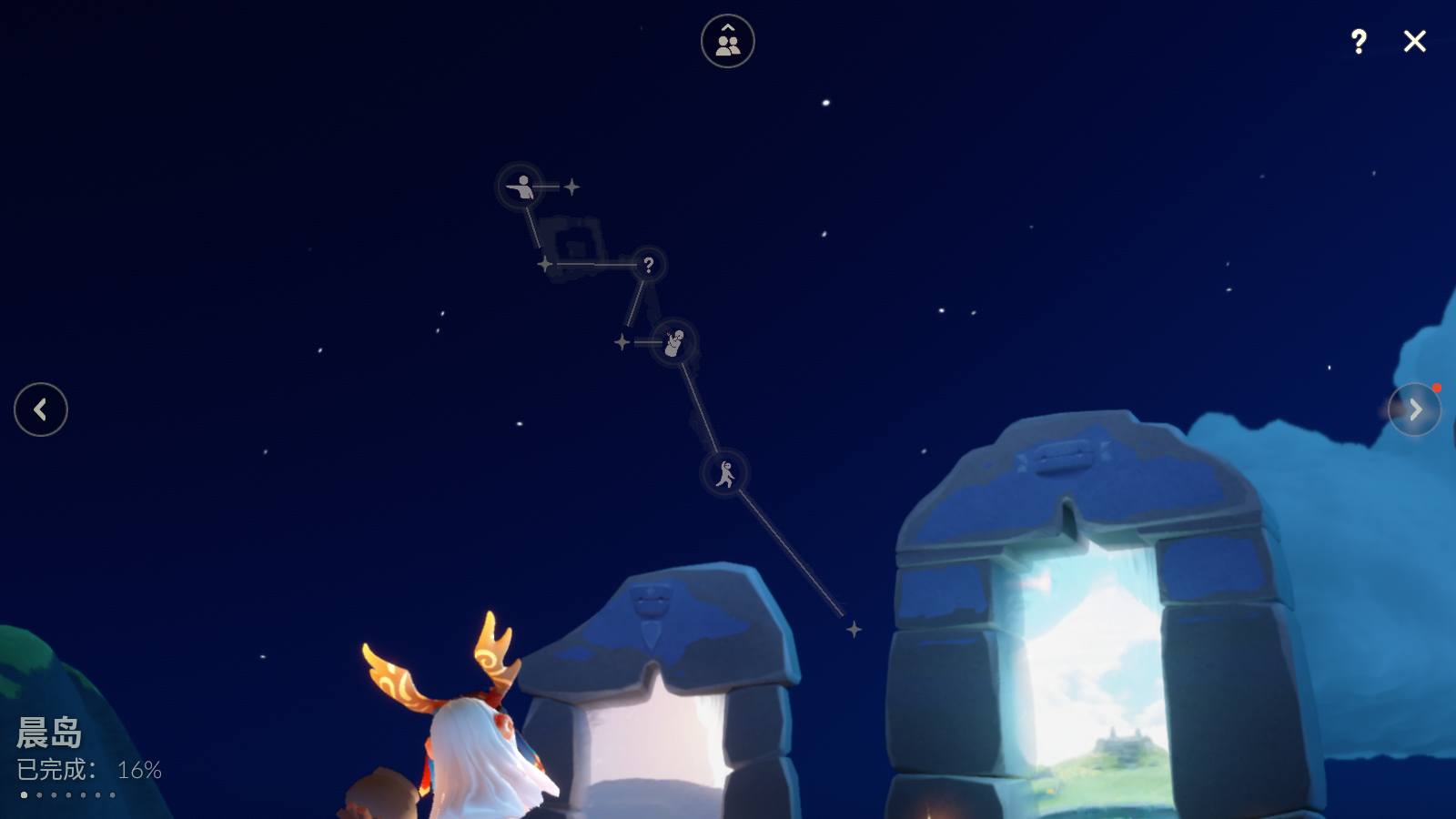Select the pointing spirit node

[521, 187]
